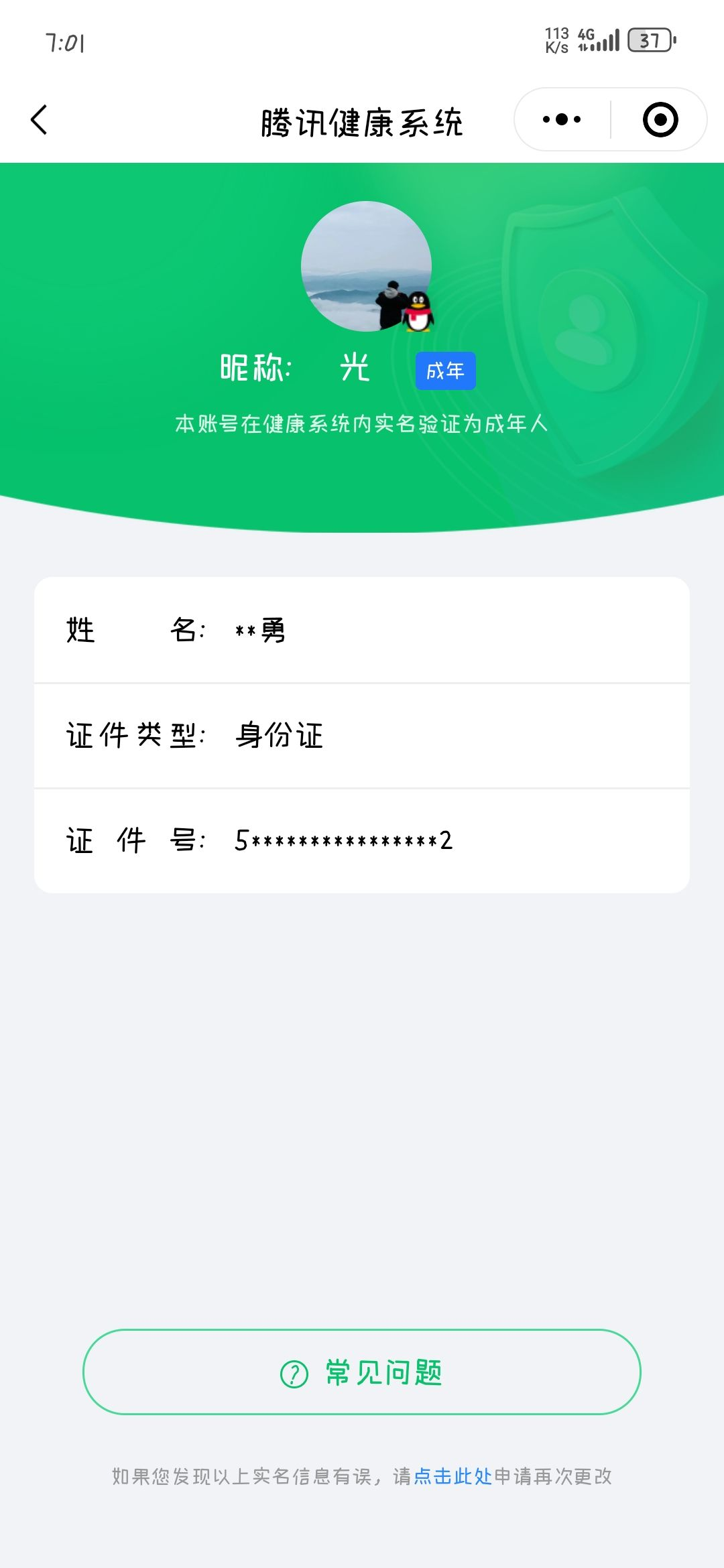Tap the 姓名 name field row
Screen dimensions: 724x1568
click(x=362, y=630)
